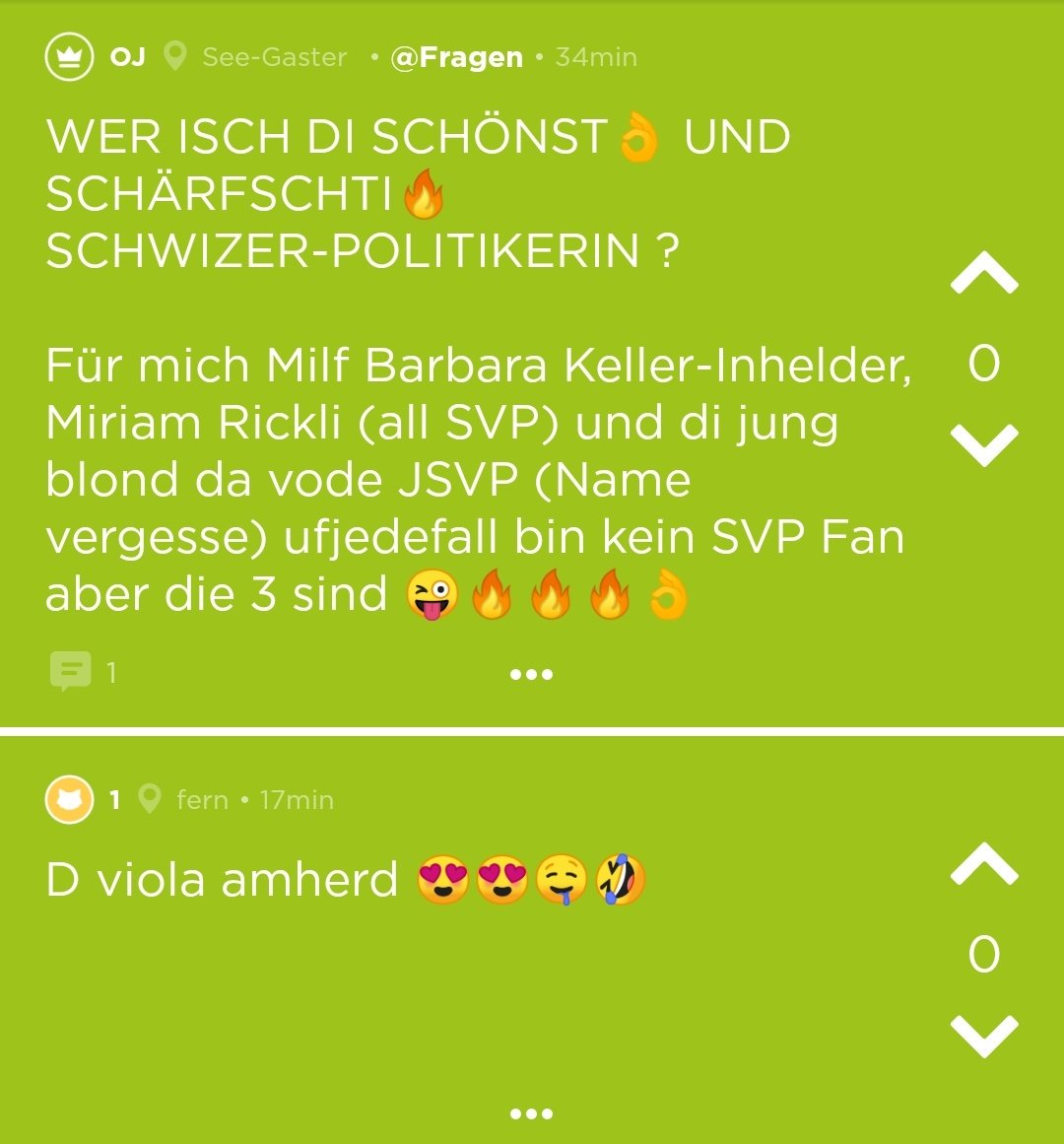
Task: Open more options for the viola amherd reply
Action: click(531, 1113)
